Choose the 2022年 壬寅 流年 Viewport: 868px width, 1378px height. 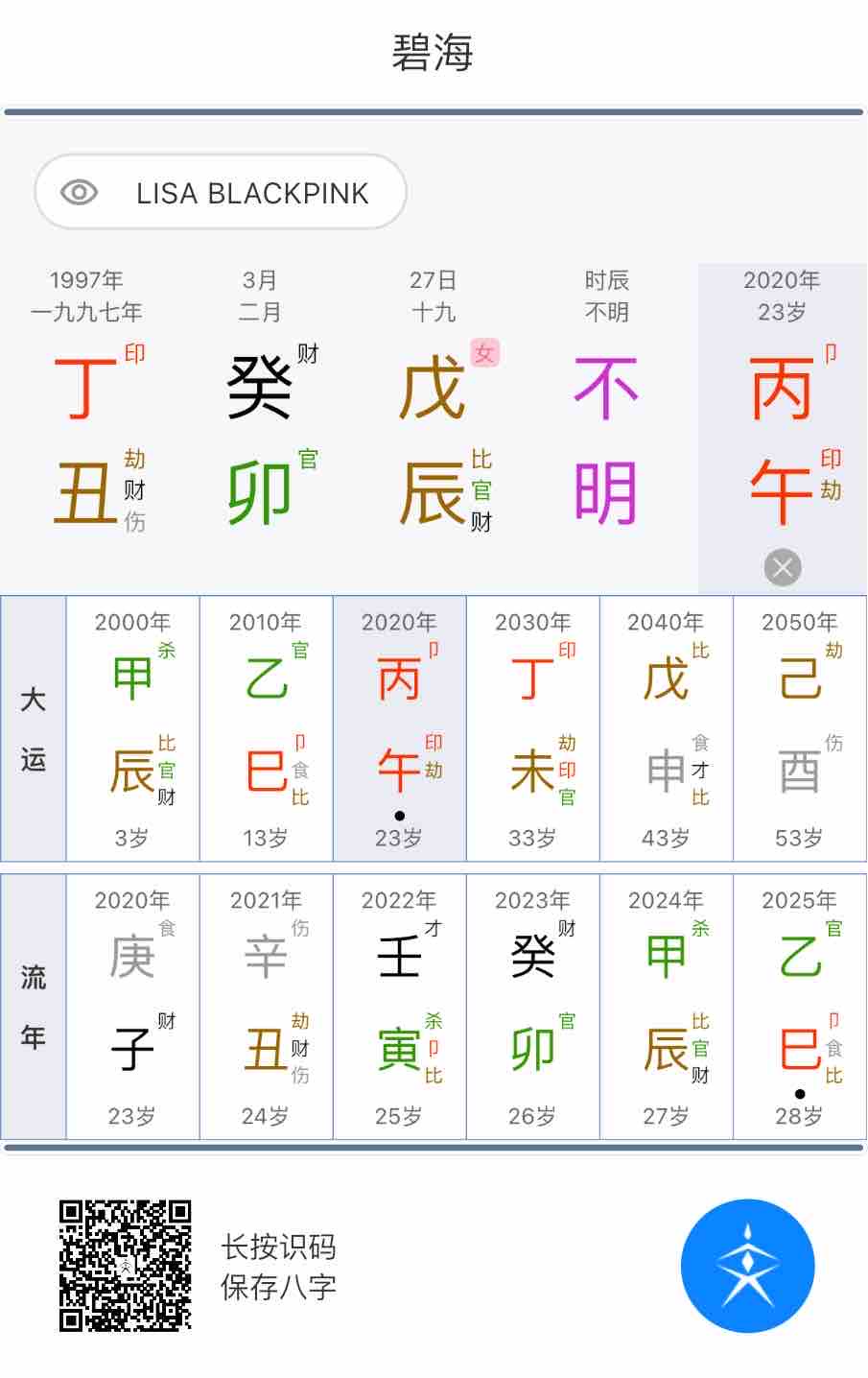[x=399, y=1006]
